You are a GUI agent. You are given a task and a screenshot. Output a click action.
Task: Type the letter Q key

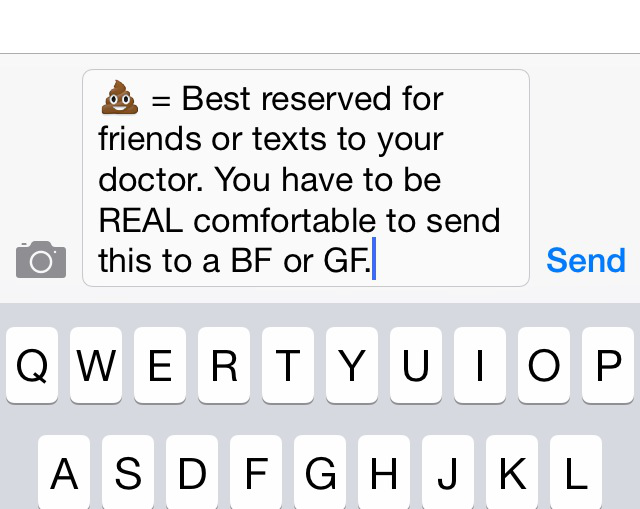(x=32, y=366)
